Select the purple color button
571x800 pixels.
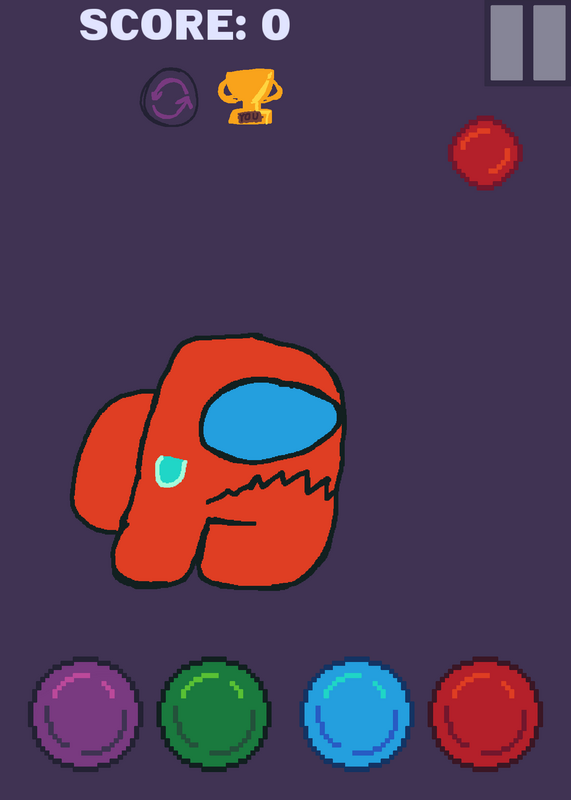85,714
